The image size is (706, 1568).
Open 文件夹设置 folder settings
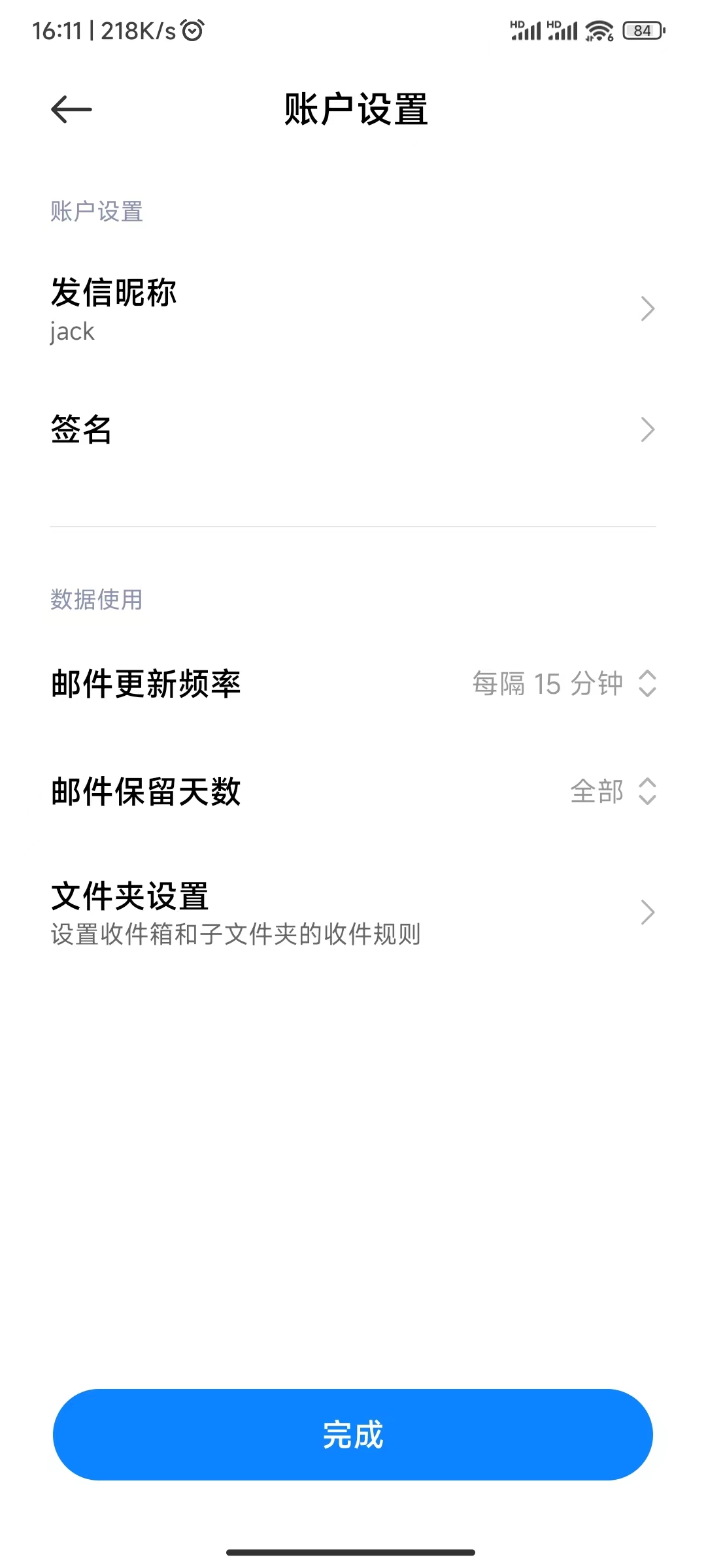(353, 913)
